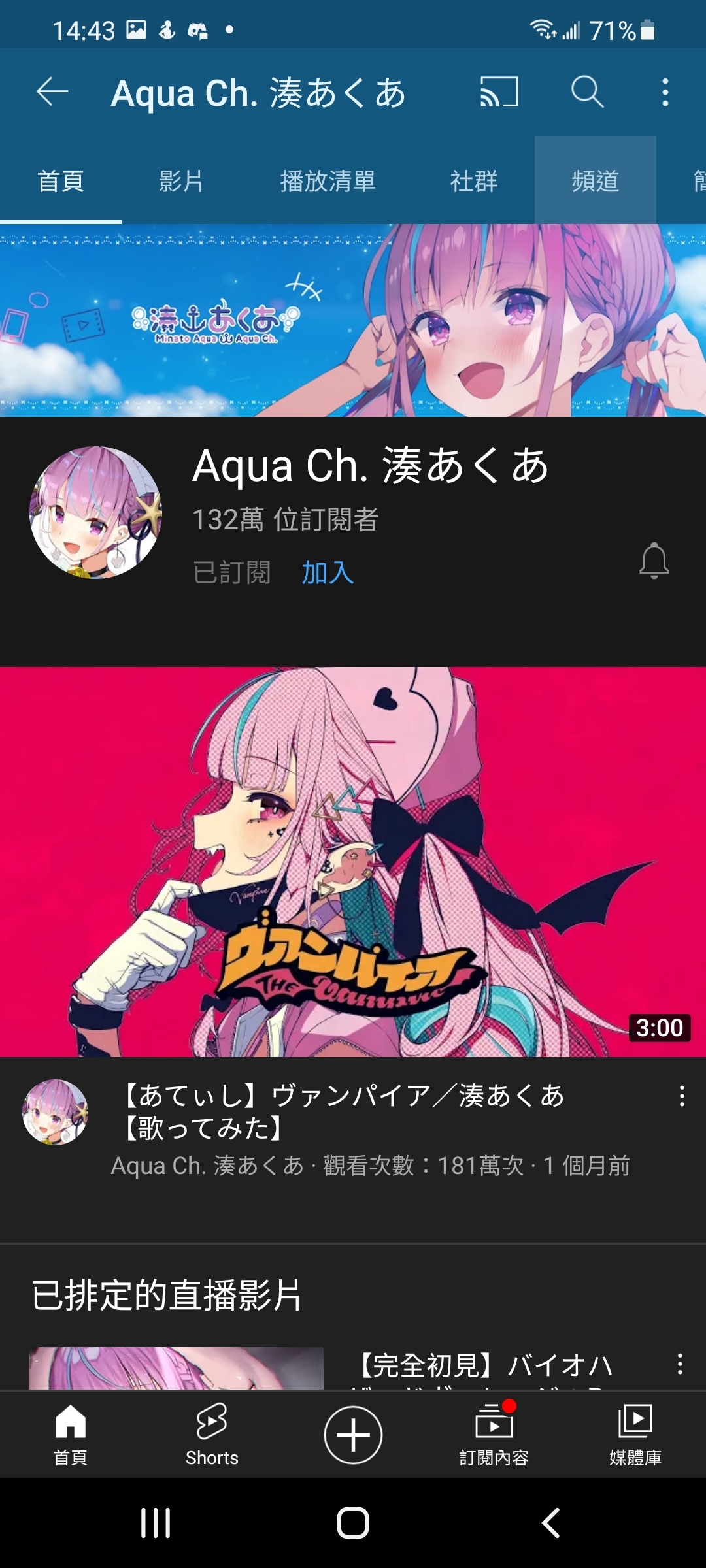The width and height of the screenshot is (706, 1568).
Task: Switch to the 頻道 tab
Action: (595, 181)
